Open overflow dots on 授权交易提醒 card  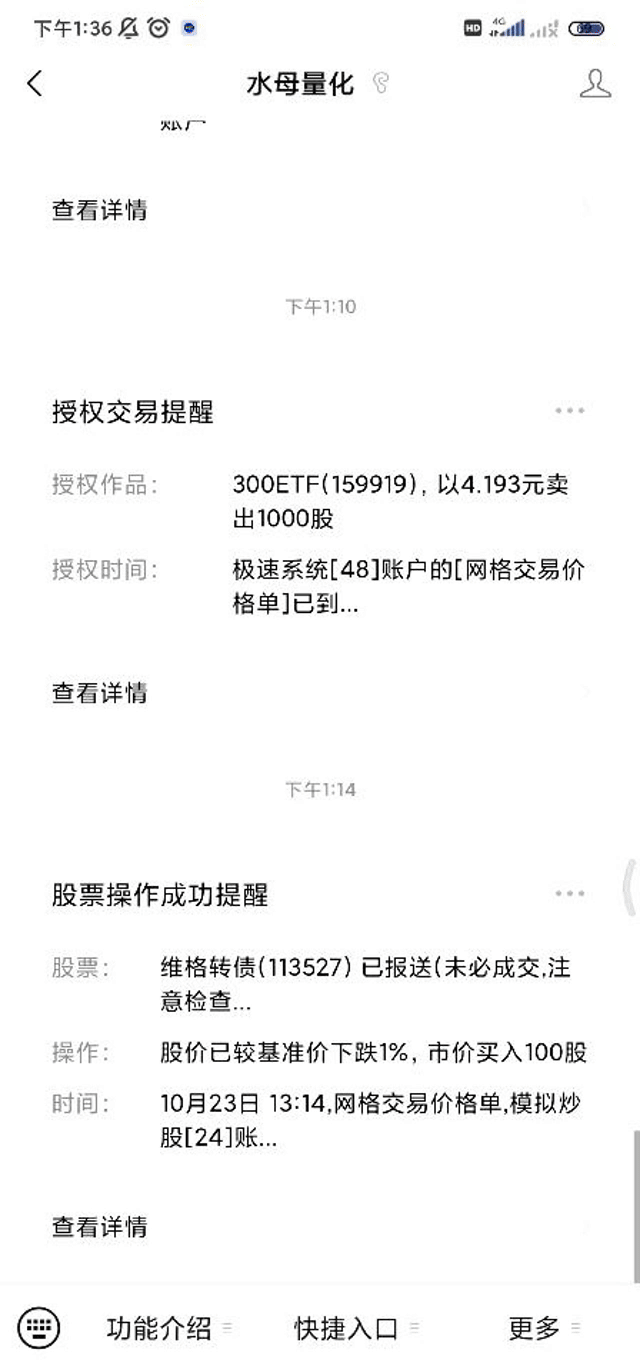click(x=570, y=411)
